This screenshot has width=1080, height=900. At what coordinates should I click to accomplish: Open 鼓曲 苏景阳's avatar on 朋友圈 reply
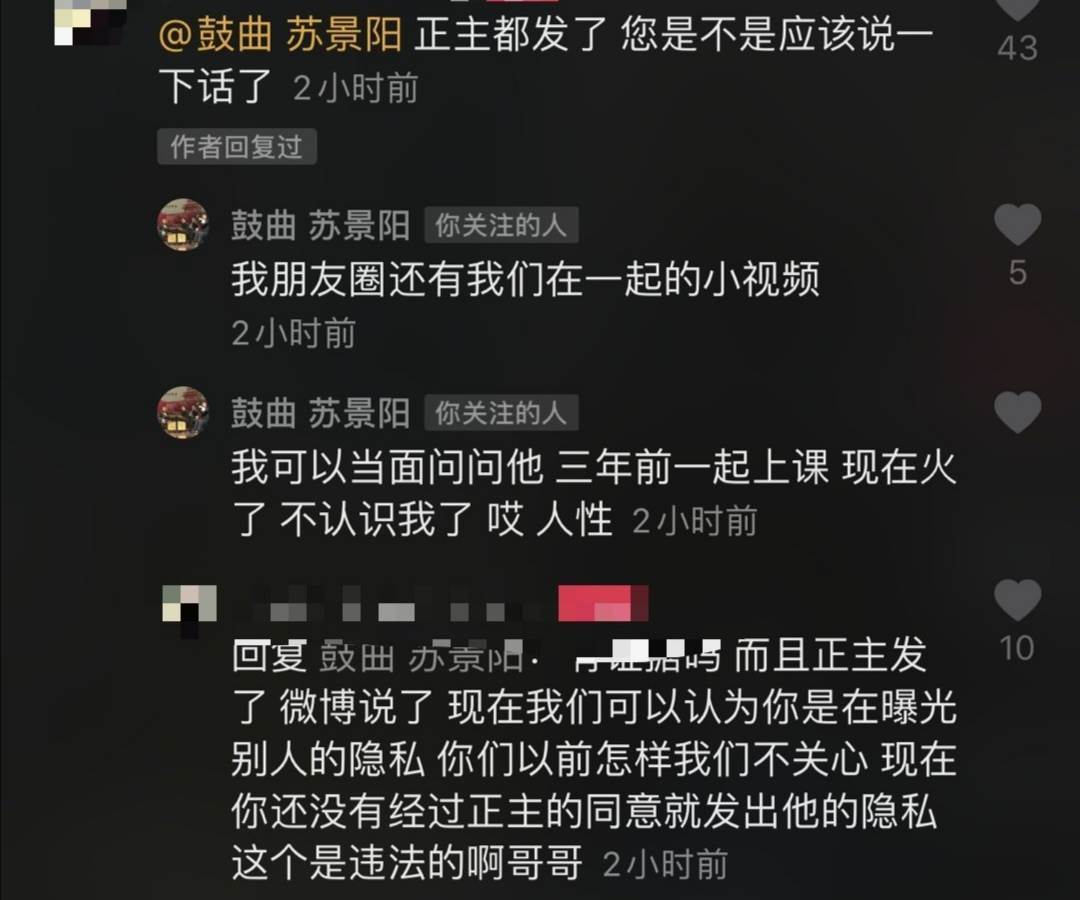(x=183, y=225)
